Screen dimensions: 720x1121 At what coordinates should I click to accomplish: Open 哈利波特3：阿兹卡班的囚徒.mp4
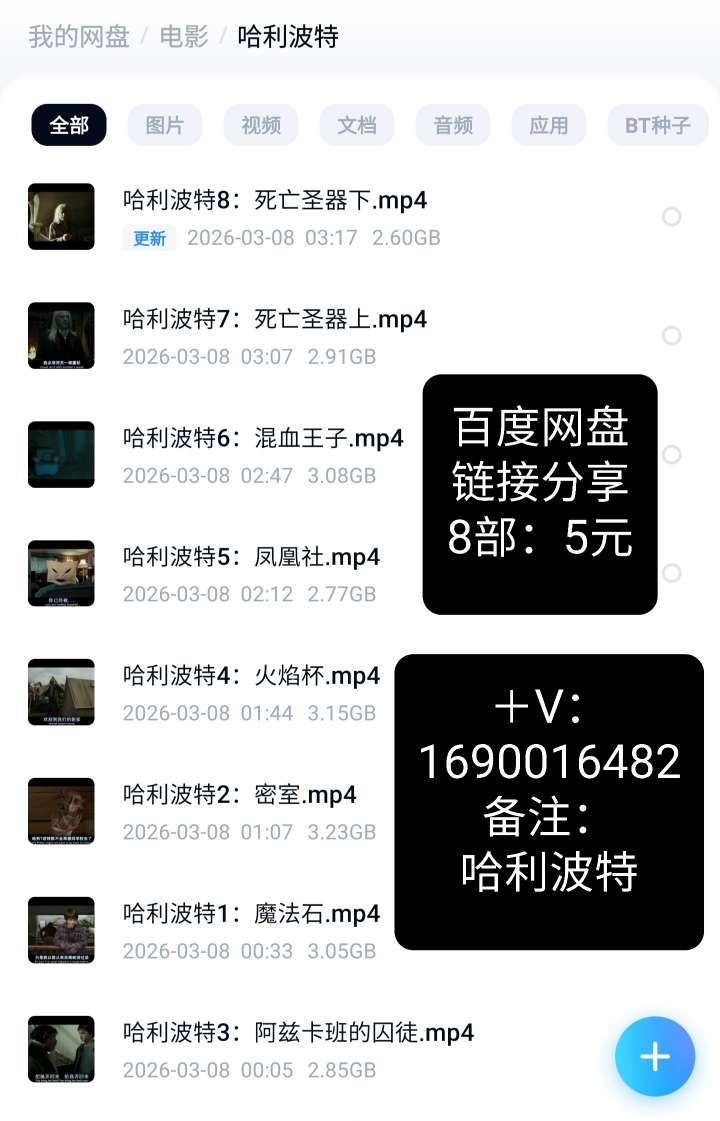tap(298, 1034)
